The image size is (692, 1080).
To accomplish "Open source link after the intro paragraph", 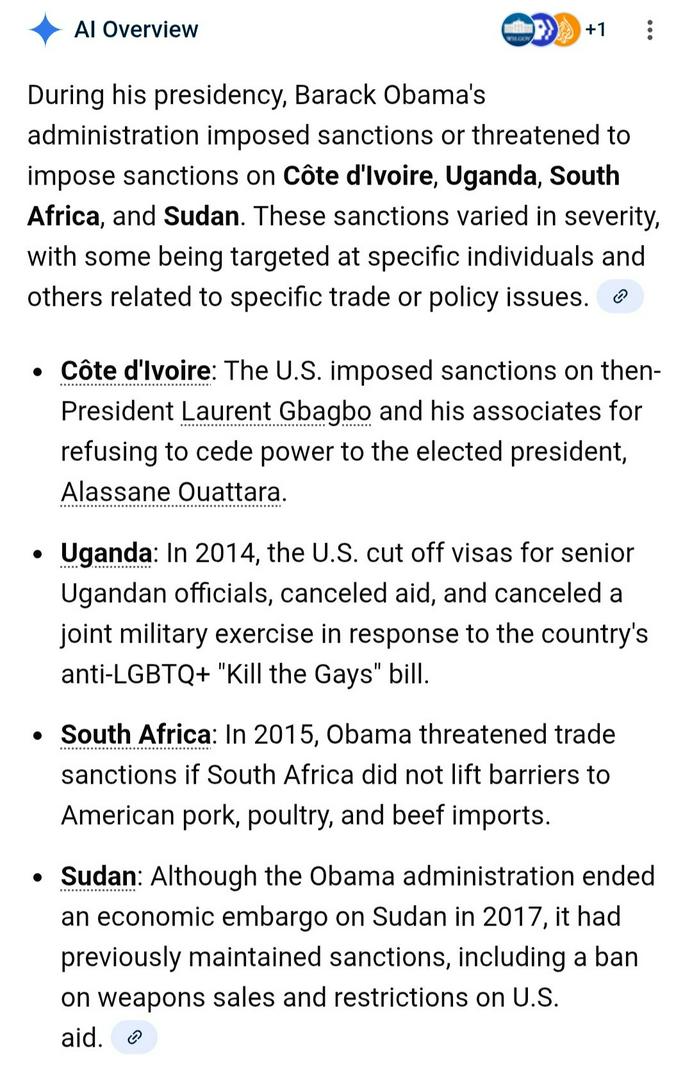I will click(620, 297).
